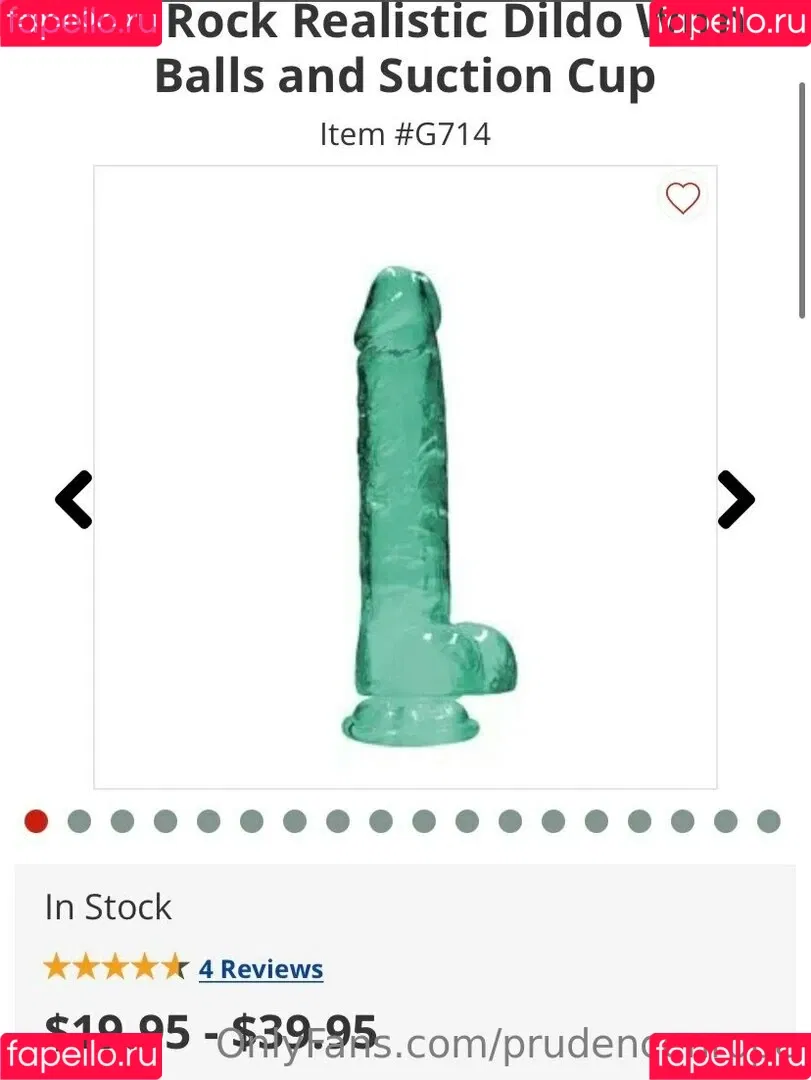Add item to wishlist with heart icon

683,198
